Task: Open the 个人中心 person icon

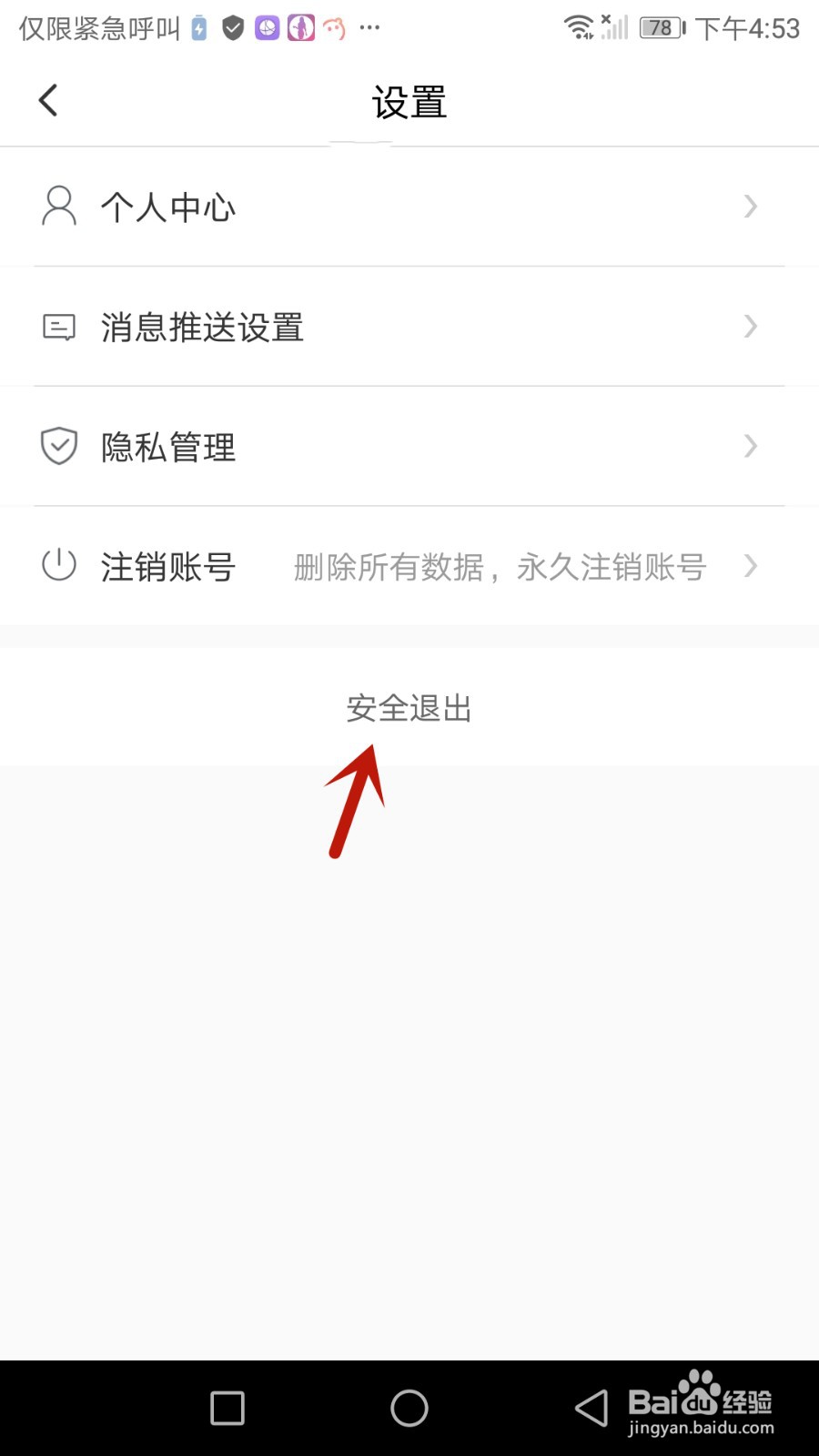Action: point(58,207)
